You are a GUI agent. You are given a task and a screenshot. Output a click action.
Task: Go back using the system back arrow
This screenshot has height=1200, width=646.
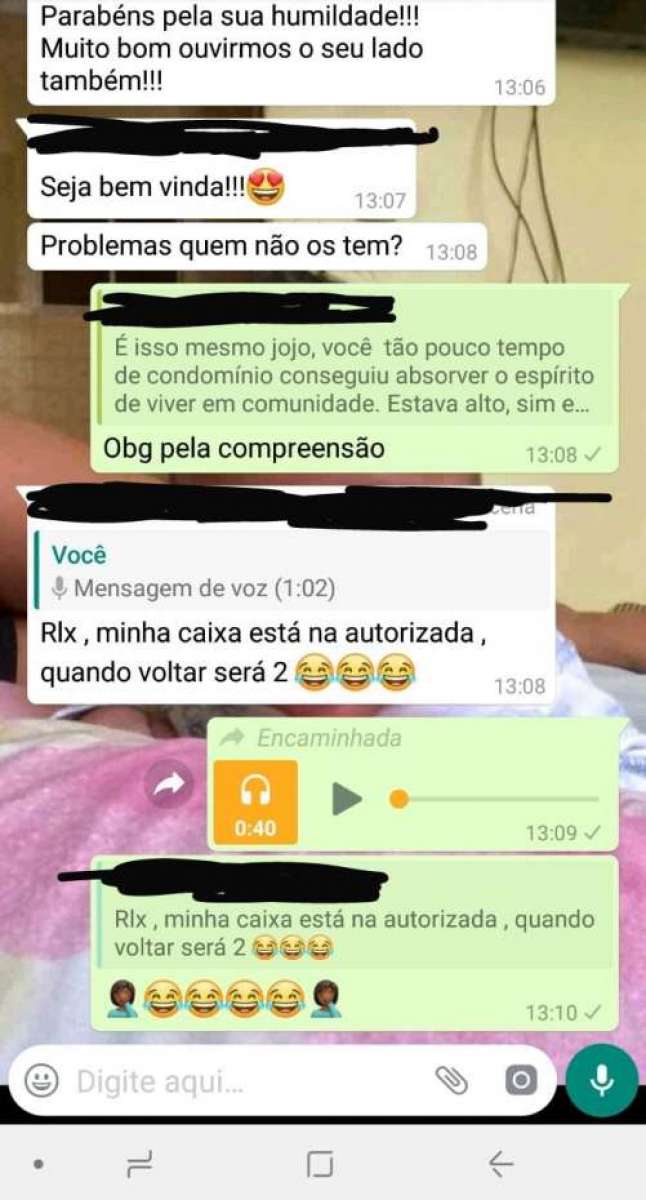click(x=500, y=1163)
